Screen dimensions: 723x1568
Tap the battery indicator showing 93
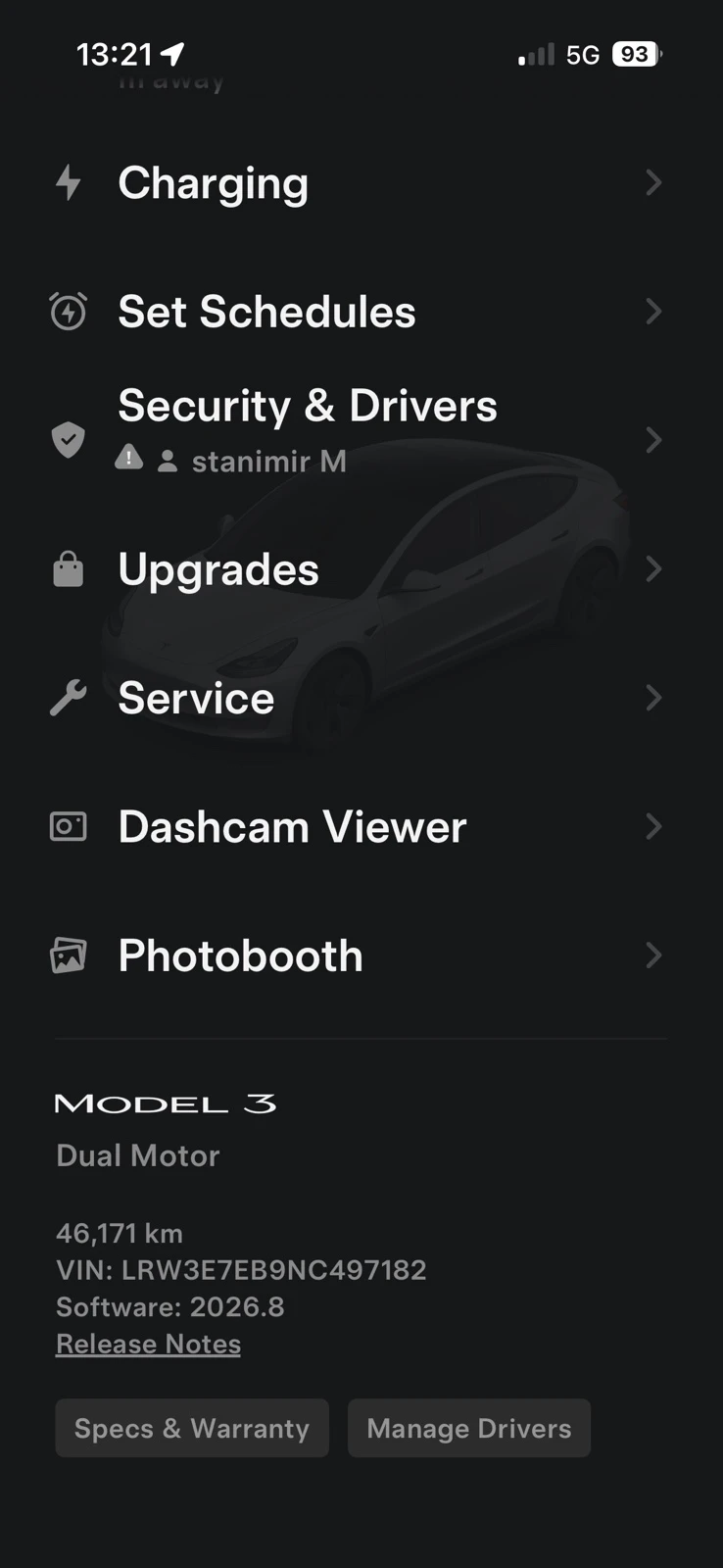click(x=634, y=54)
